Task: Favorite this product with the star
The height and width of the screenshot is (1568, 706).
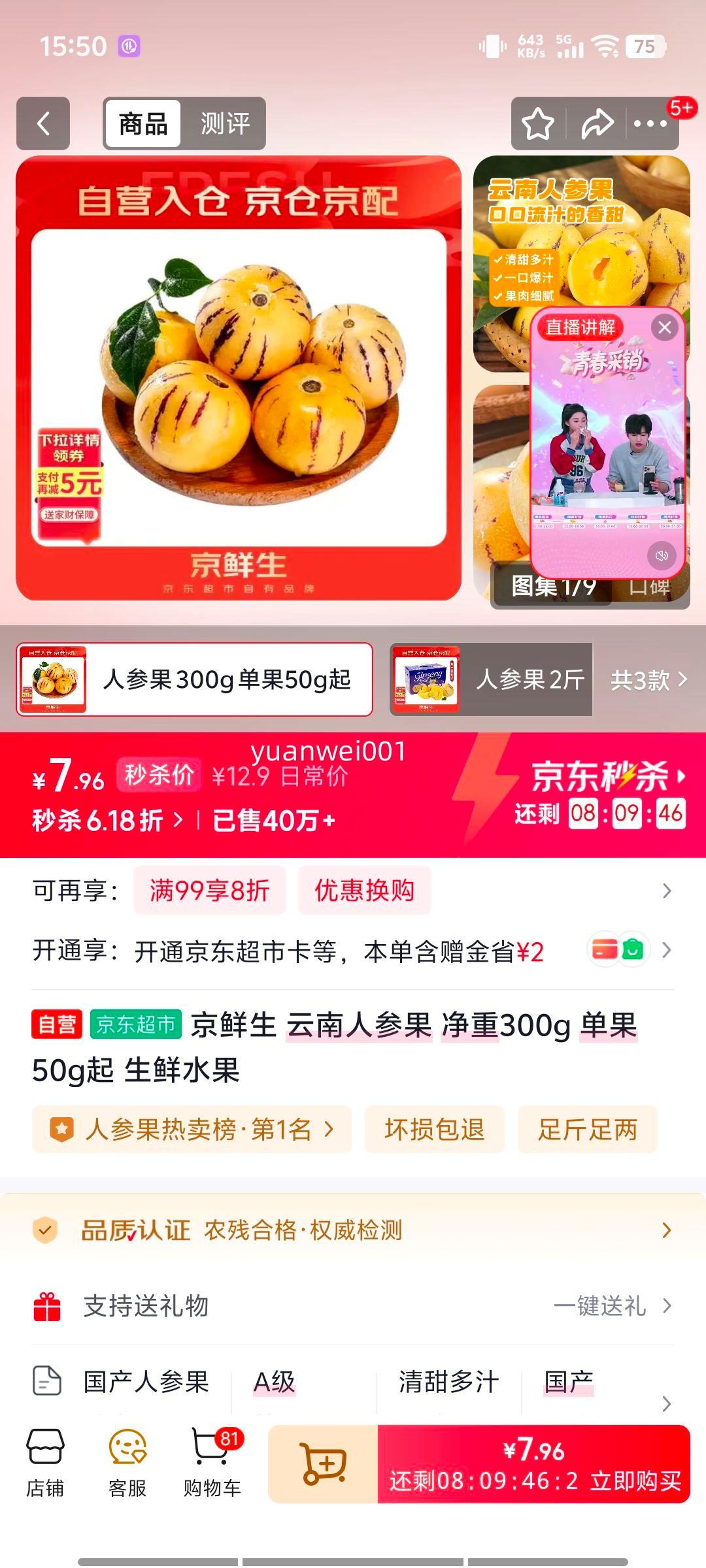Action: point(538,123)
